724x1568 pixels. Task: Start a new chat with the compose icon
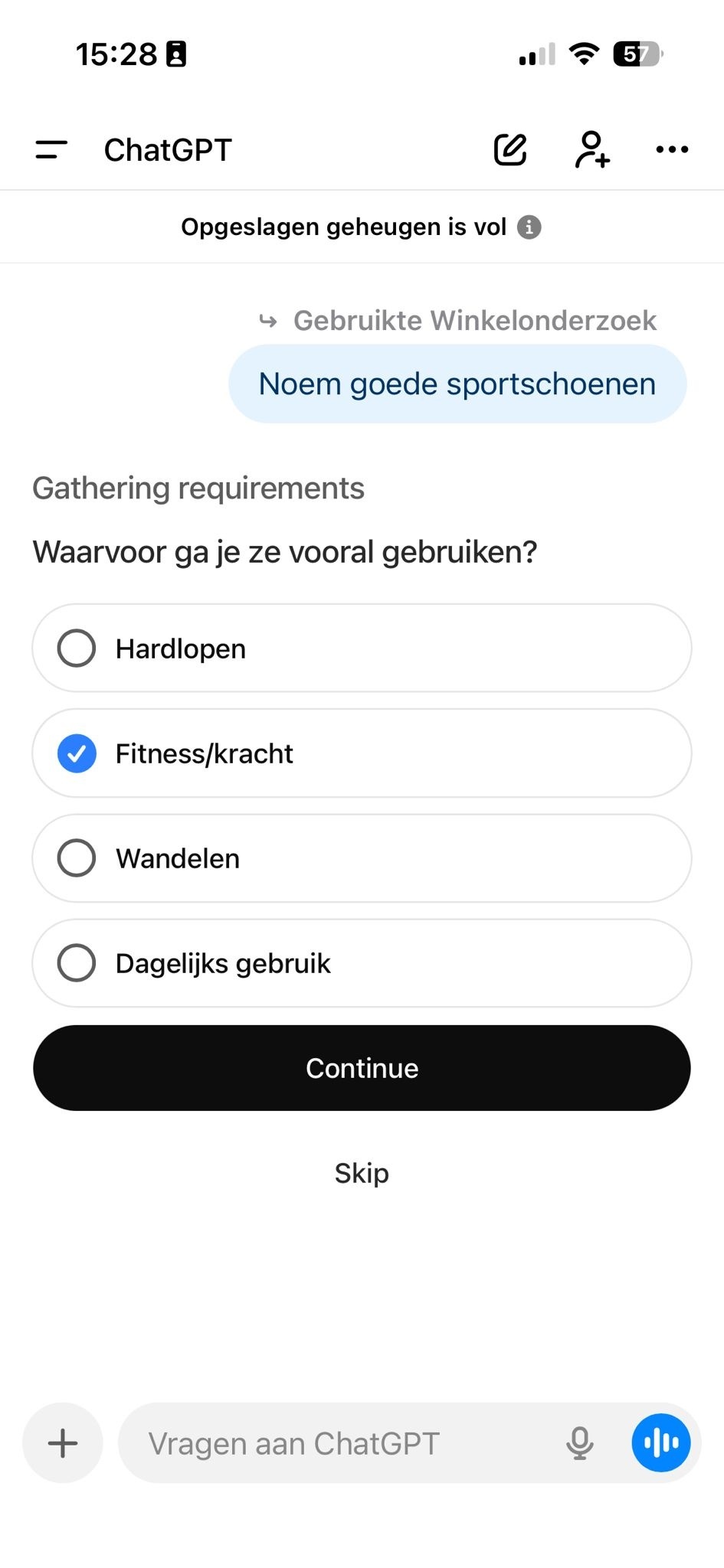(510, 149)
